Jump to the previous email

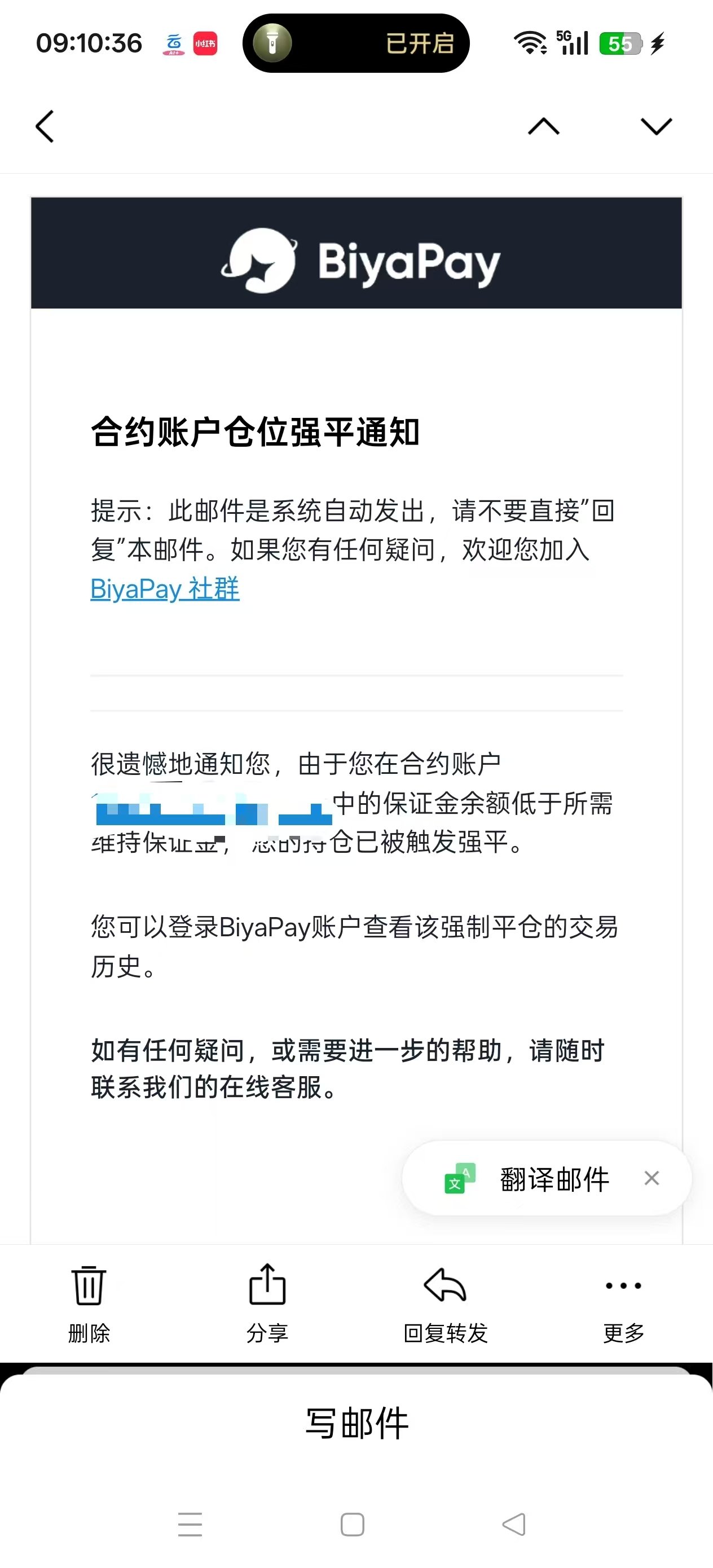pos(543,126)
